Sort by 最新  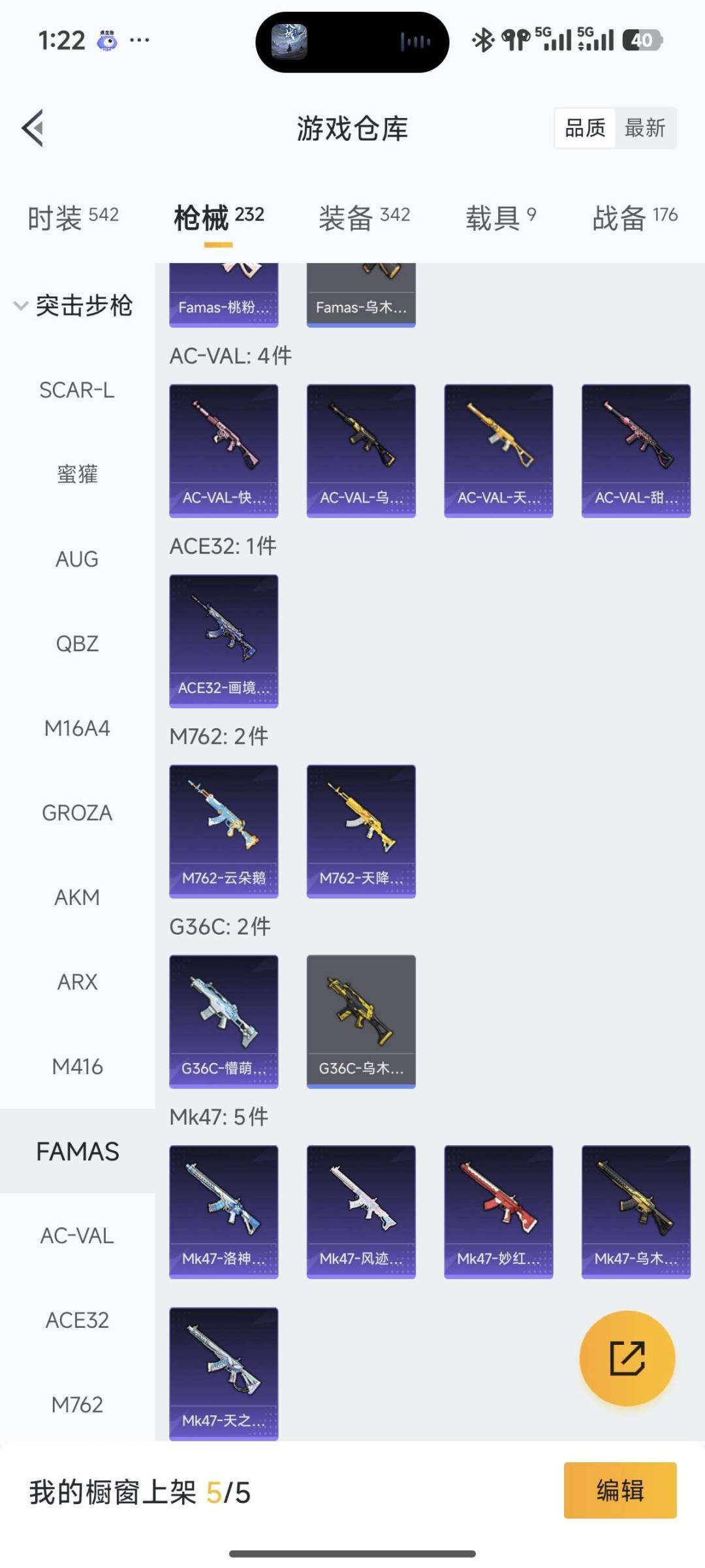[x=644, y=128]
